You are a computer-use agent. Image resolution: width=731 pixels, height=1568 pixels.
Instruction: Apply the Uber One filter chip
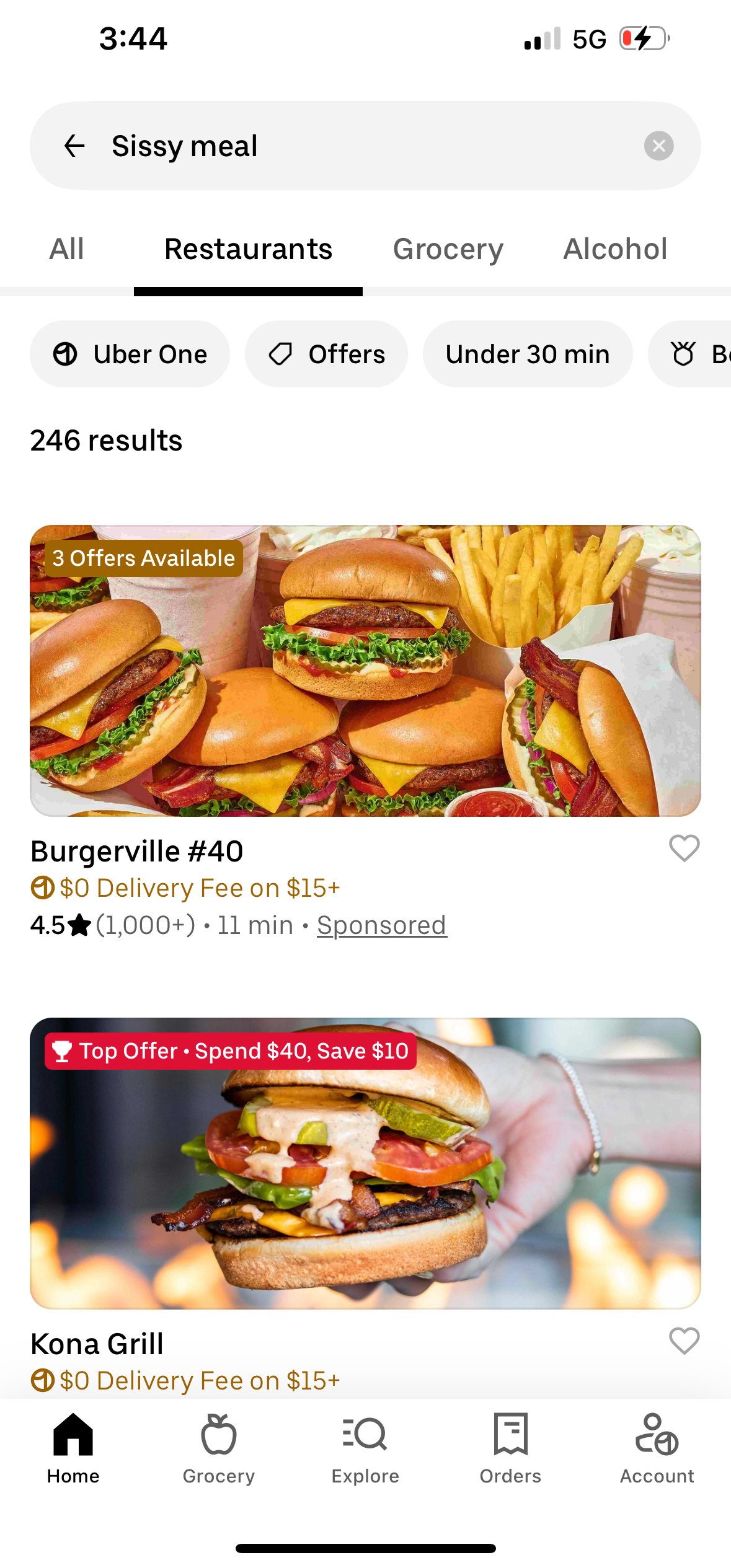[x=130, y=354]
